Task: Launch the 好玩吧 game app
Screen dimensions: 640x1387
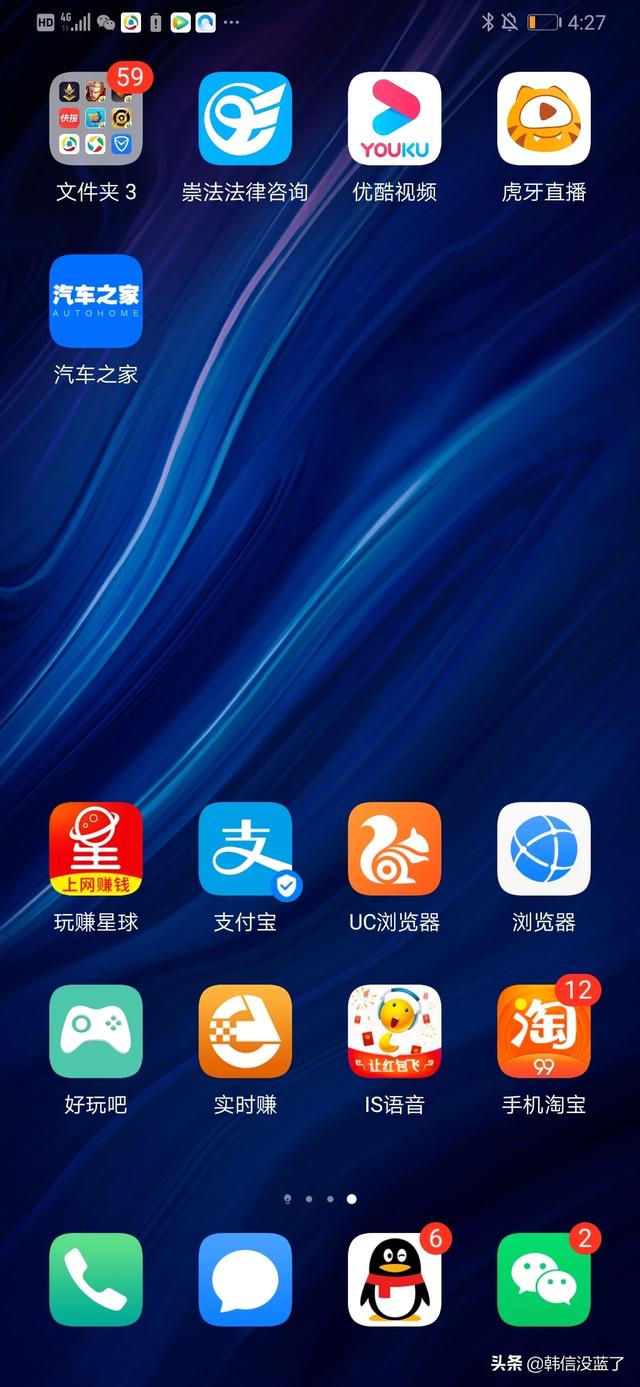Action: coord(96,1031)
